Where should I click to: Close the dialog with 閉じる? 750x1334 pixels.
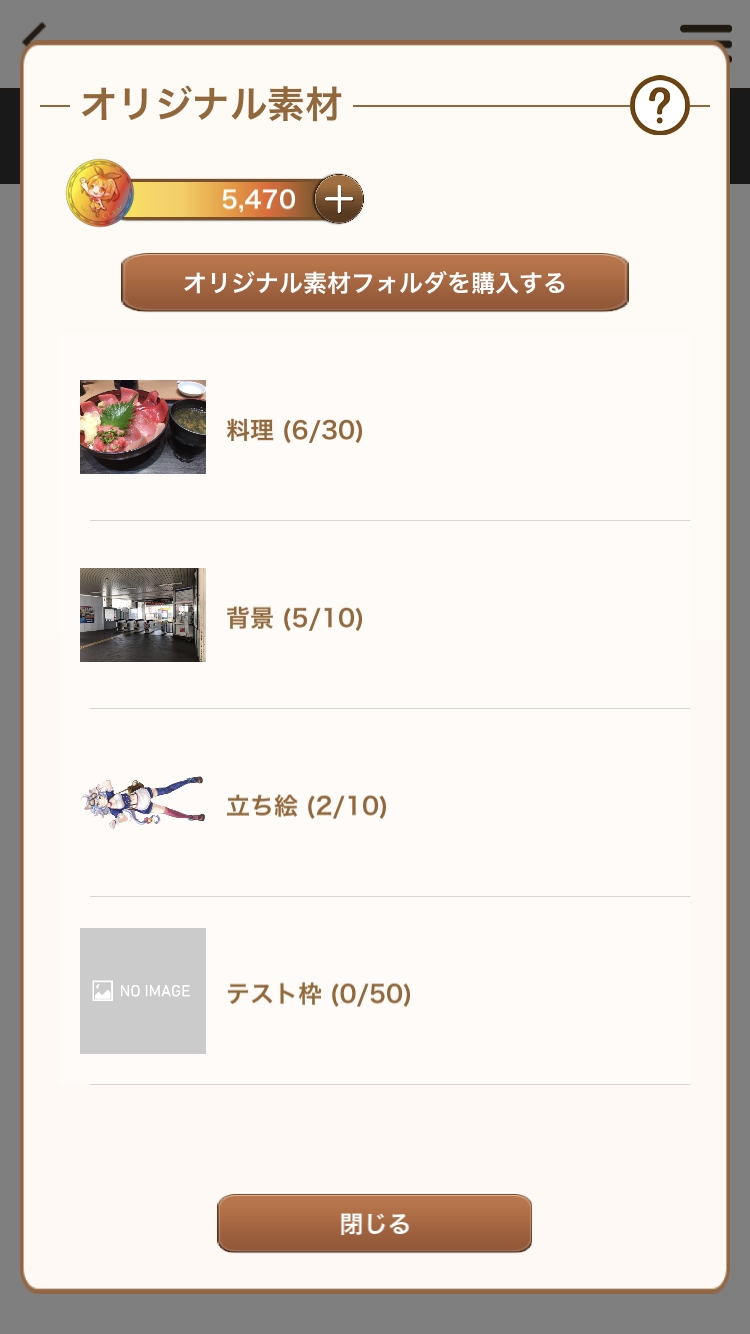click(374, 1223)
